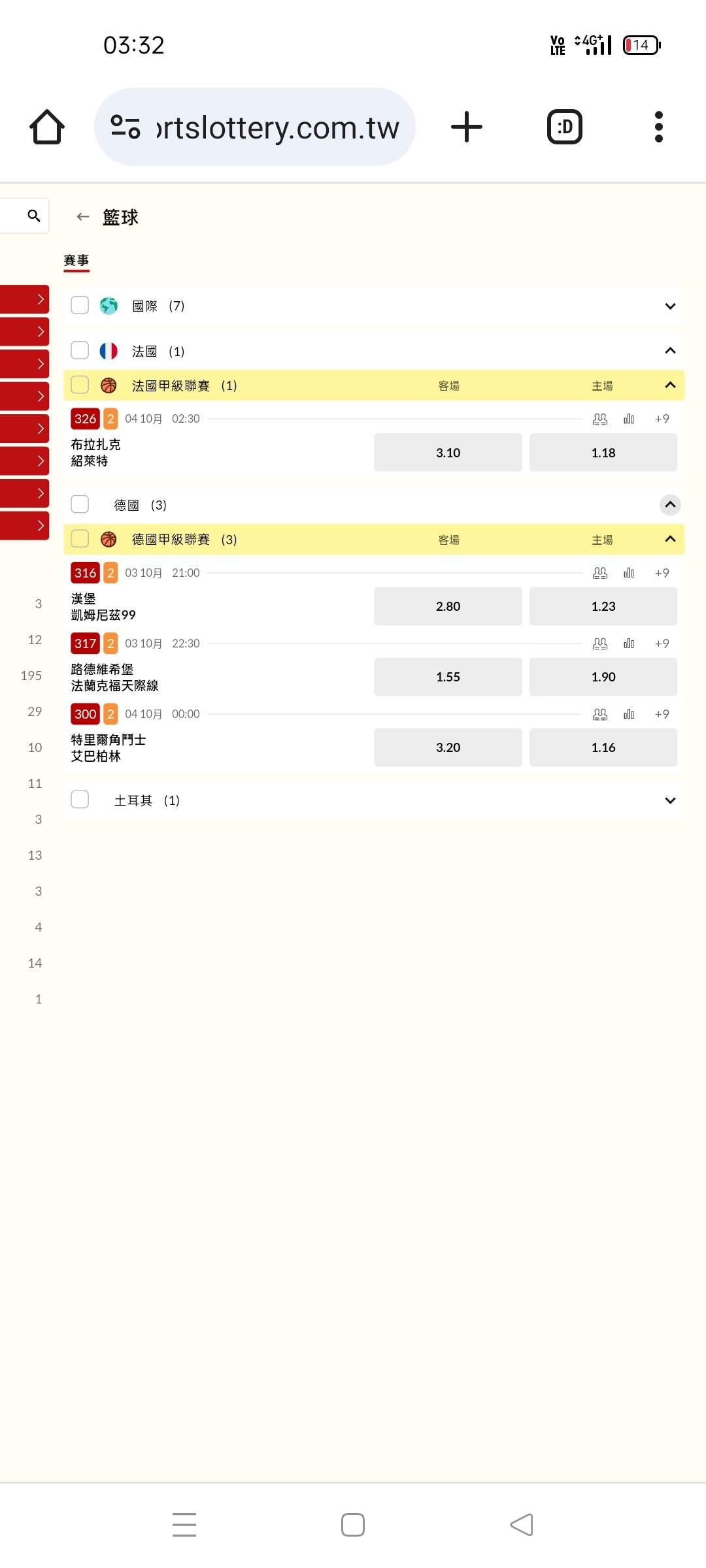Screen dimensions: 706x1568
Task: Open the browser overflow menu
Action: [658, 127]
